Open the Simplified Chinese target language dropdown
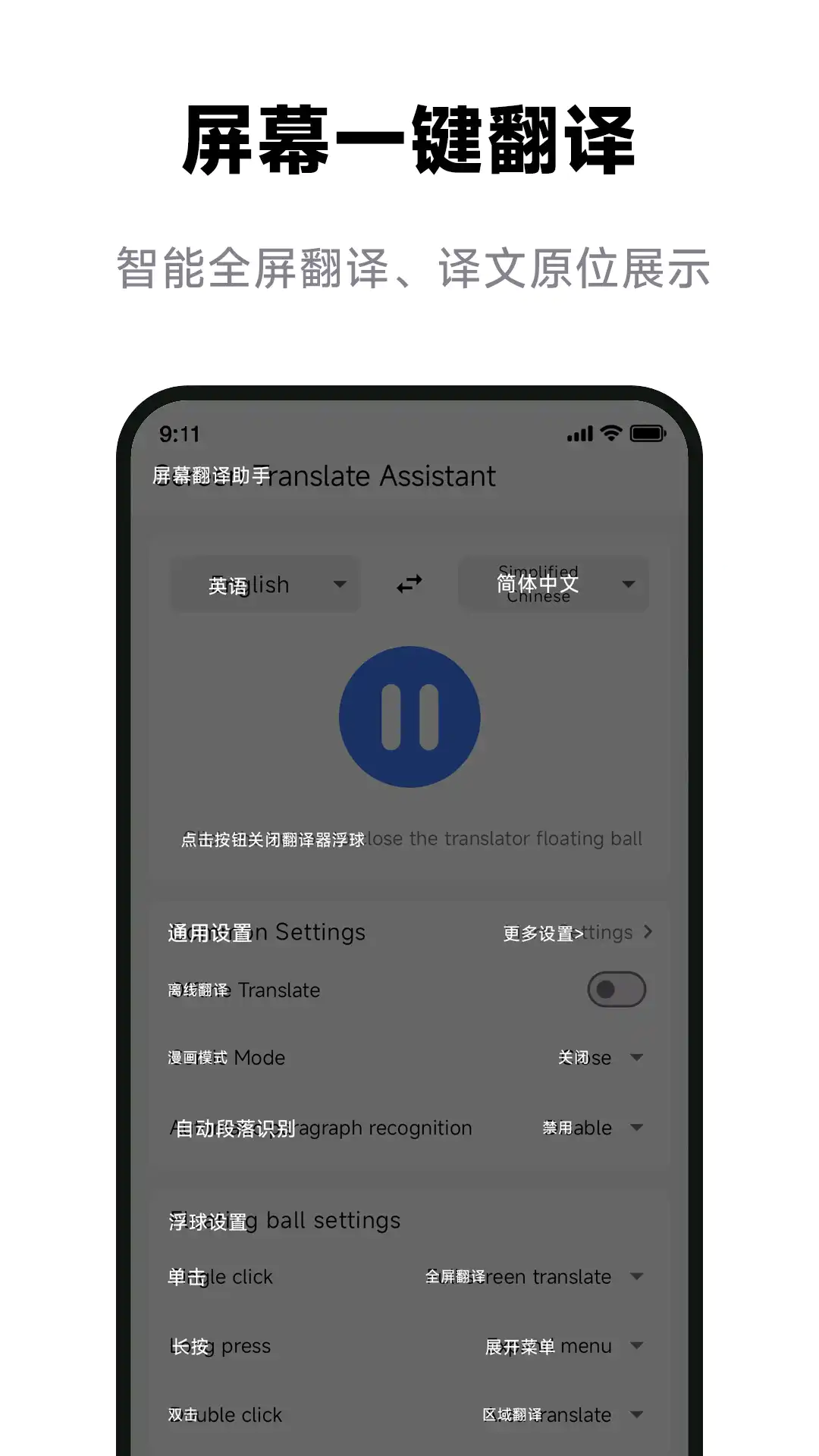Screen dimensions: 819x1456 point(554,584)
